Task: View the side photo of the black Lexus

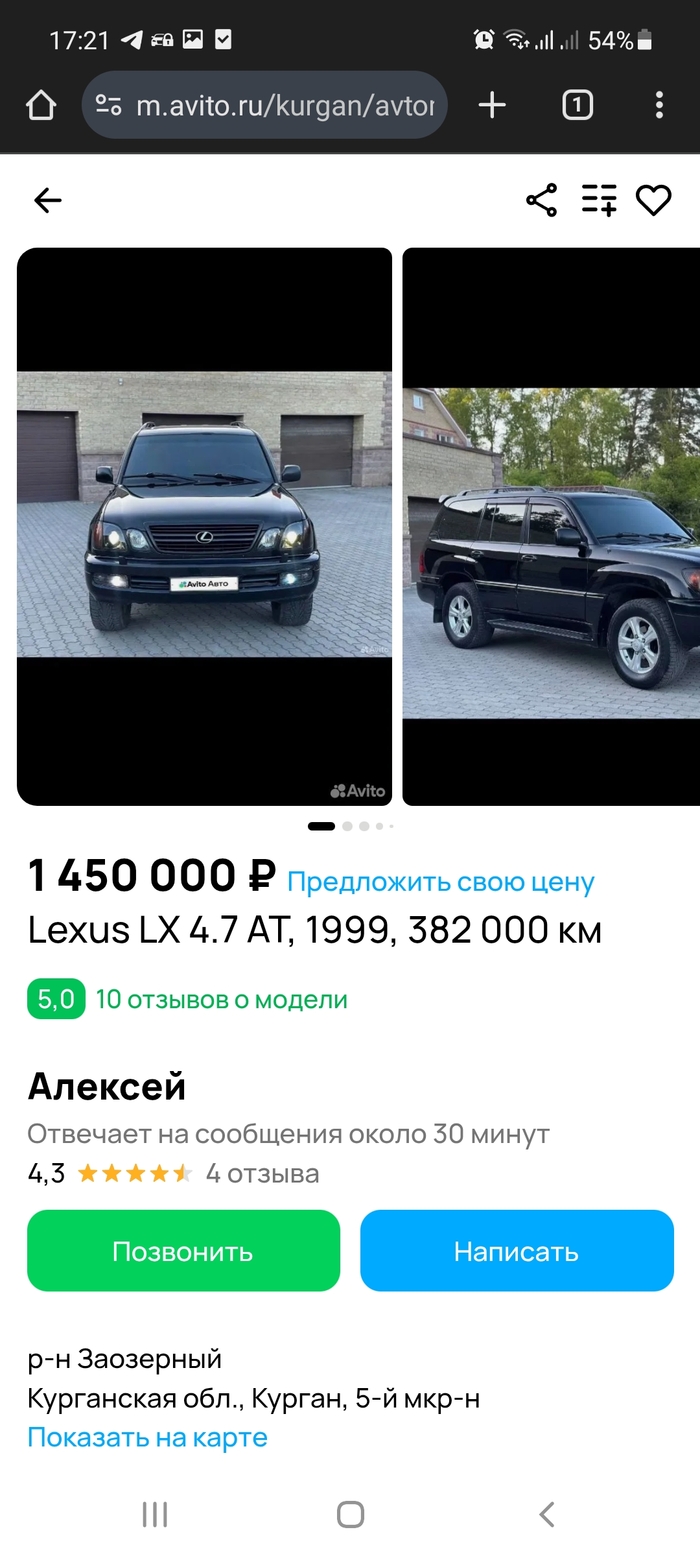Action: (x=551, y=526)
